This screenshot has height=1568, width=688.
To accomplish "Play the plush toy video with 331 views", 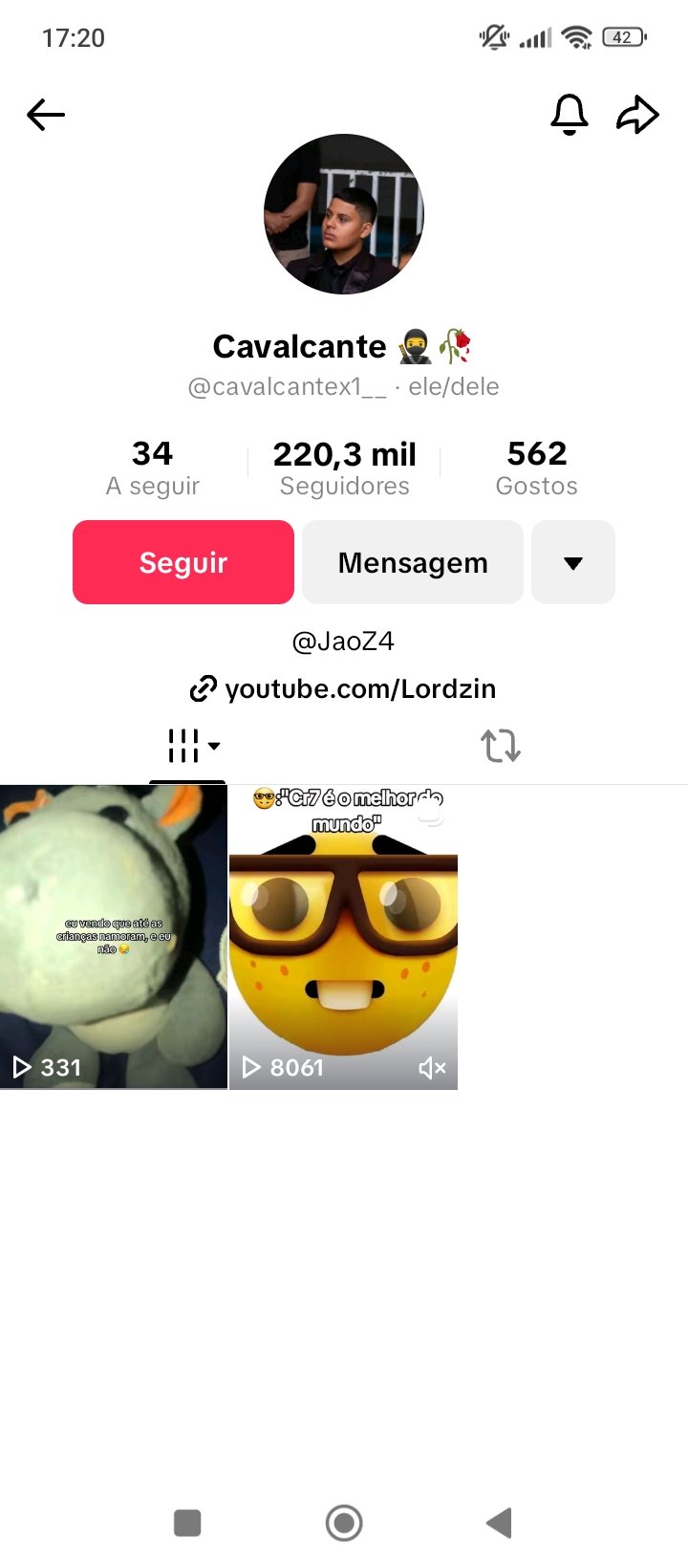I will click(x=114, y=937).
